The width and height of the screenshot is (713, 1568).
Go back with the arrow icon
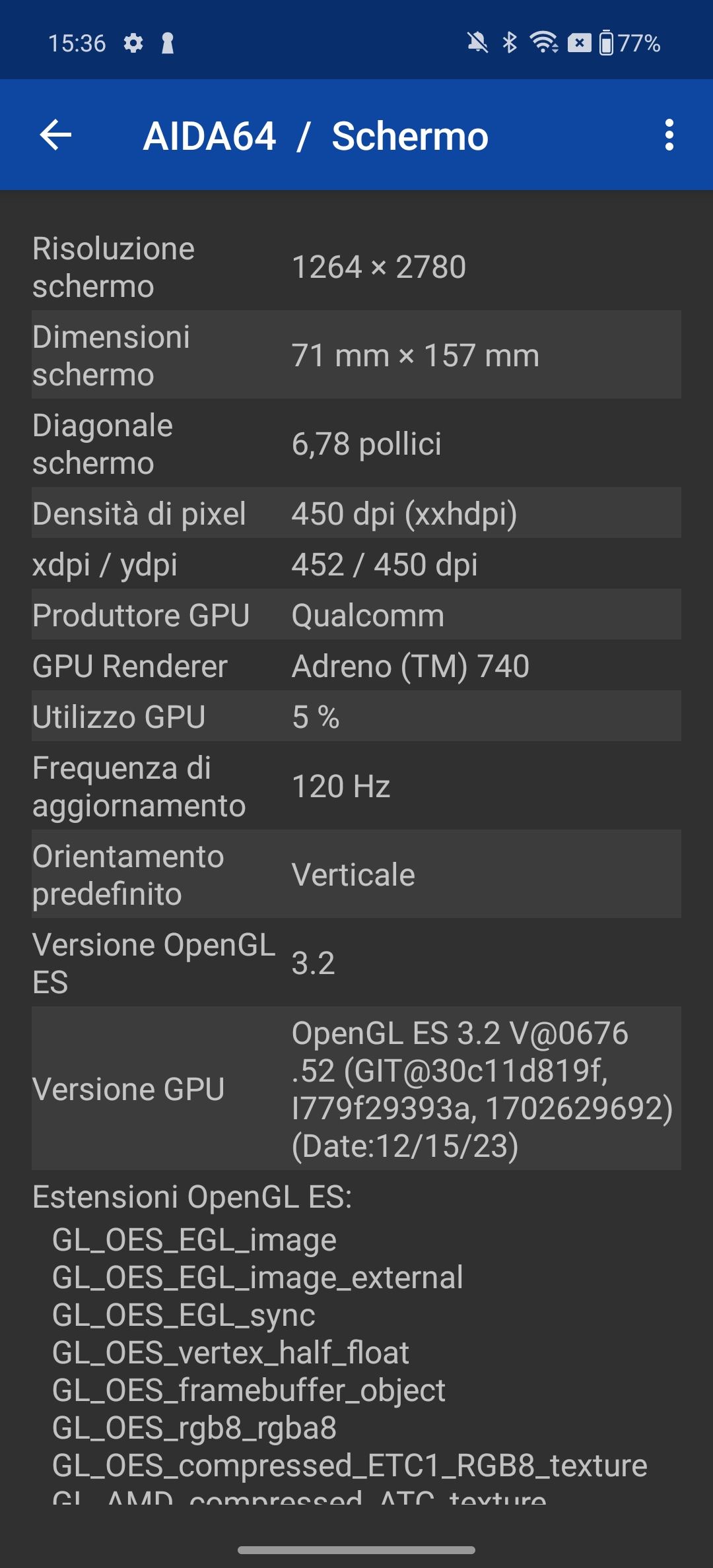pos(55,135)
